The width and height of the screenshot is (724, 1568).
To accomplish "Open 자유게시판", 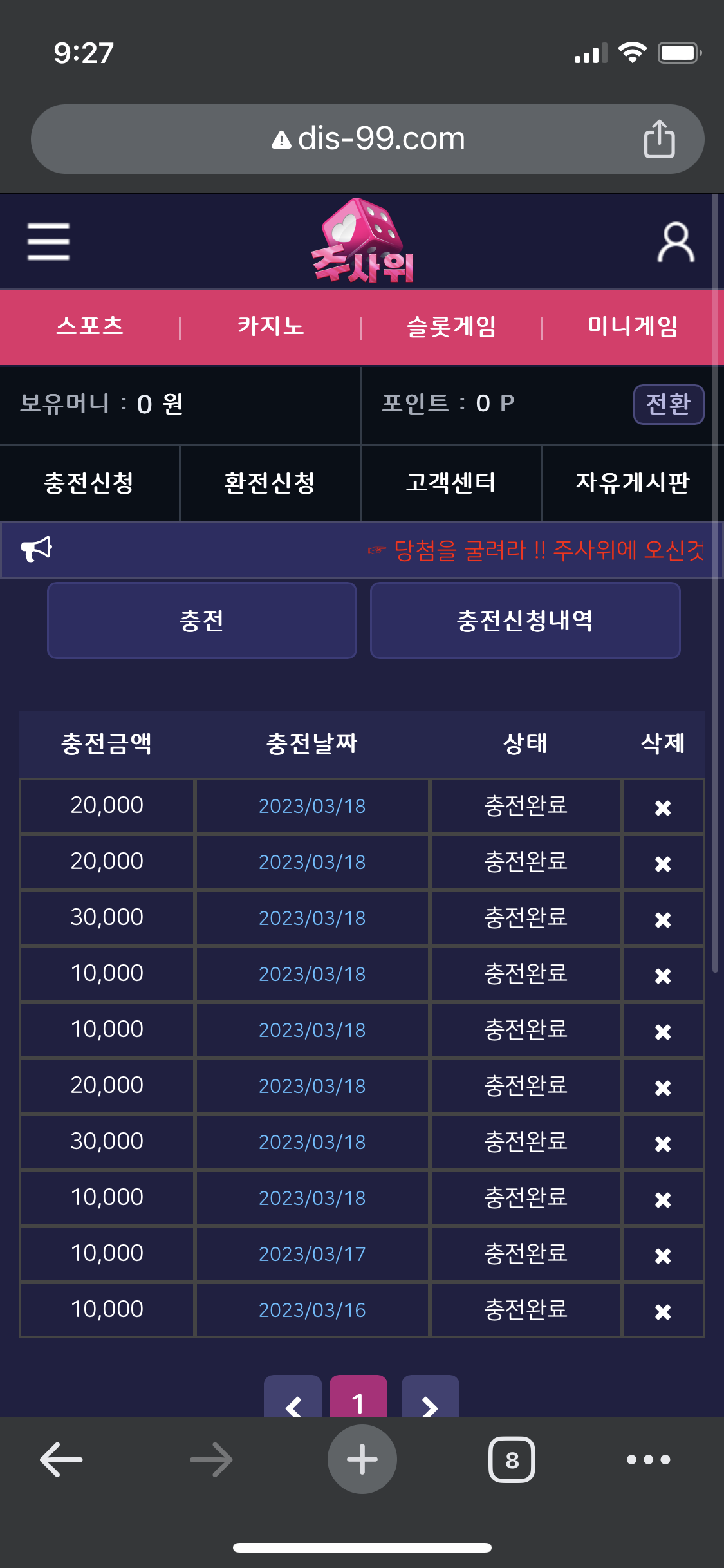I will coord(633,483).
